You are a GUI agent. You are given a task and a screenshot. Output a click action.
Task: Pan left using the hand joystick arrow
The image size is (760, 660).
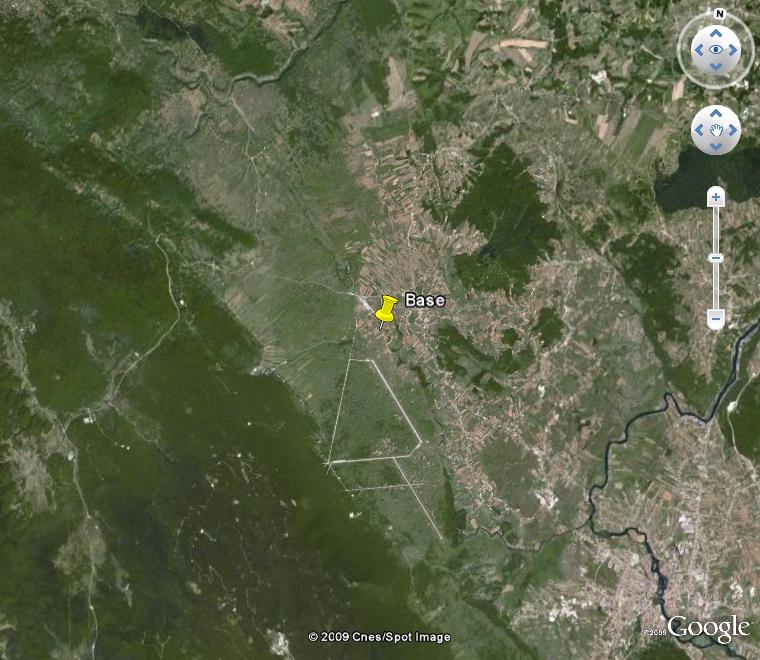click(699, 130)
